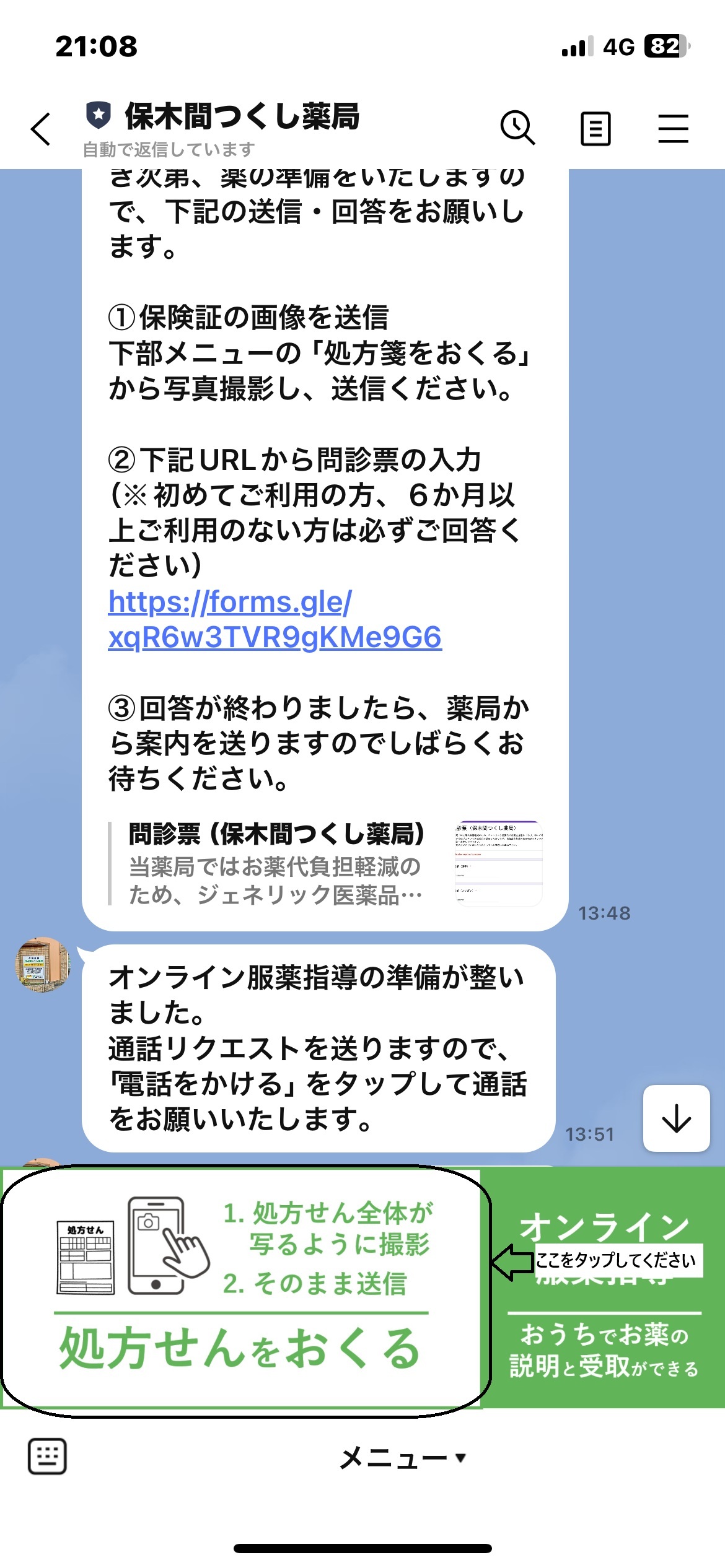Search within this chat

517,128
